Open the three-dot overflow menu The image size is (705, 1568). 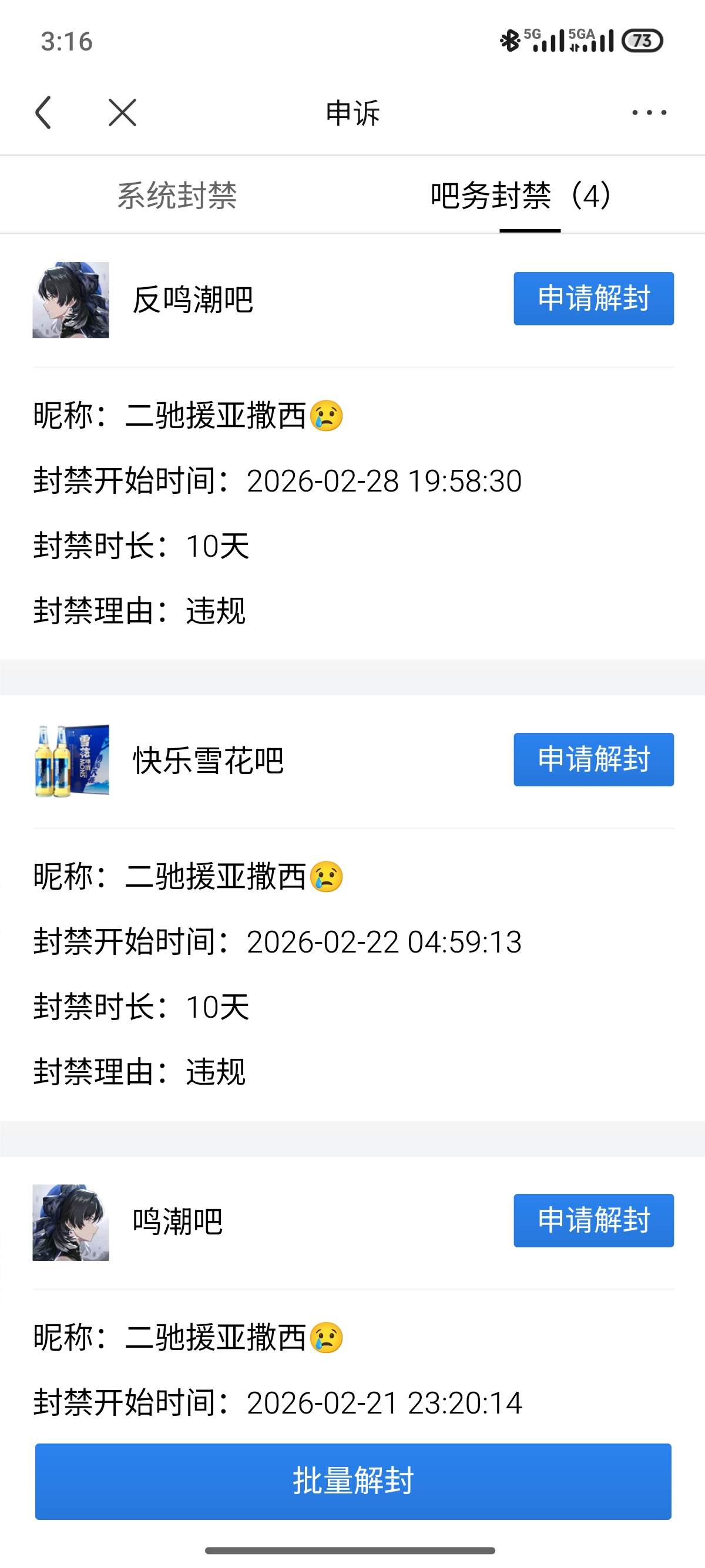pyautogui.click(x=649, y=113)
